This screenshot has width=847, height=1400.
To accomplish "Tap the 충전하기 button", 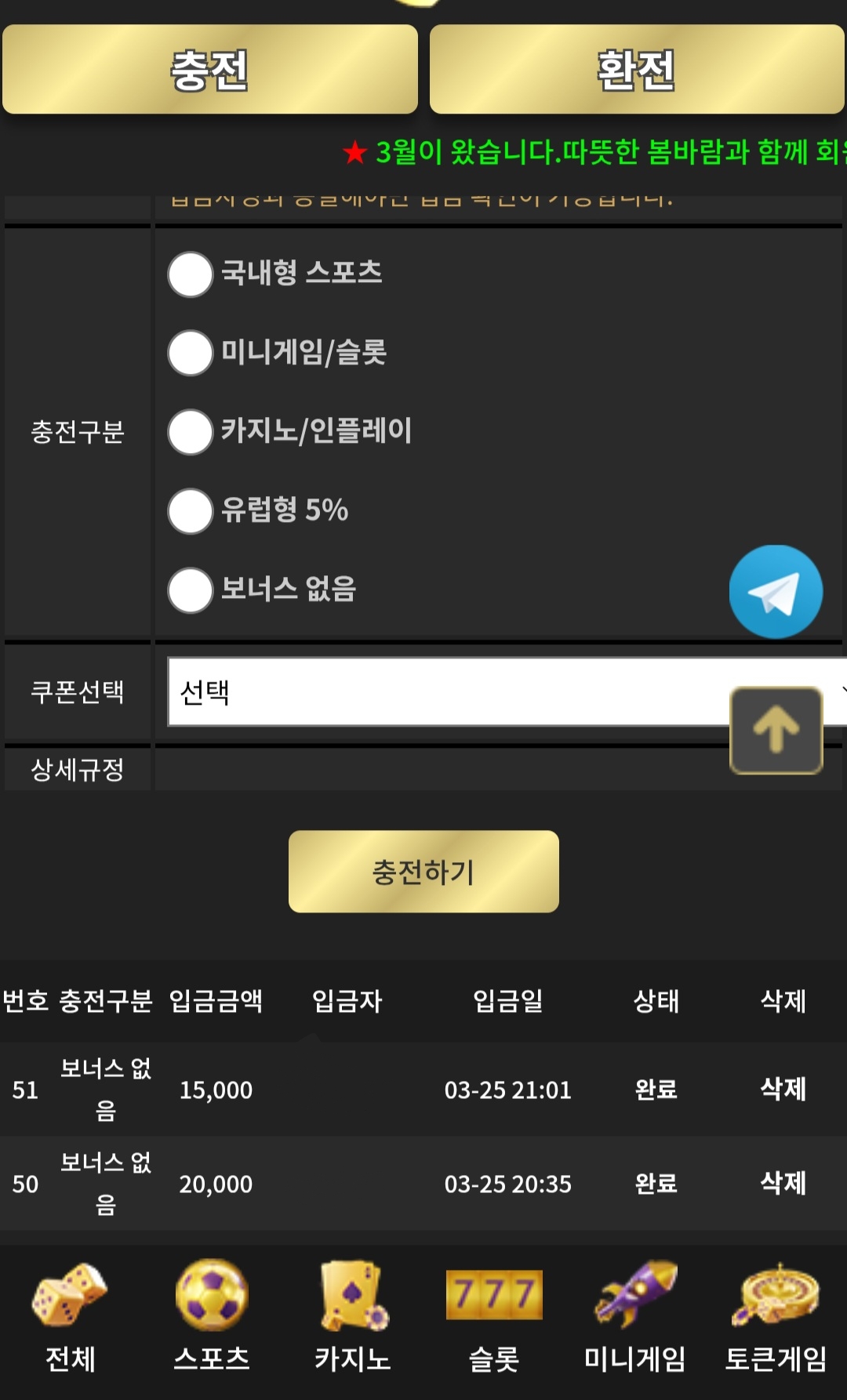I will click(x=423, y=872).
